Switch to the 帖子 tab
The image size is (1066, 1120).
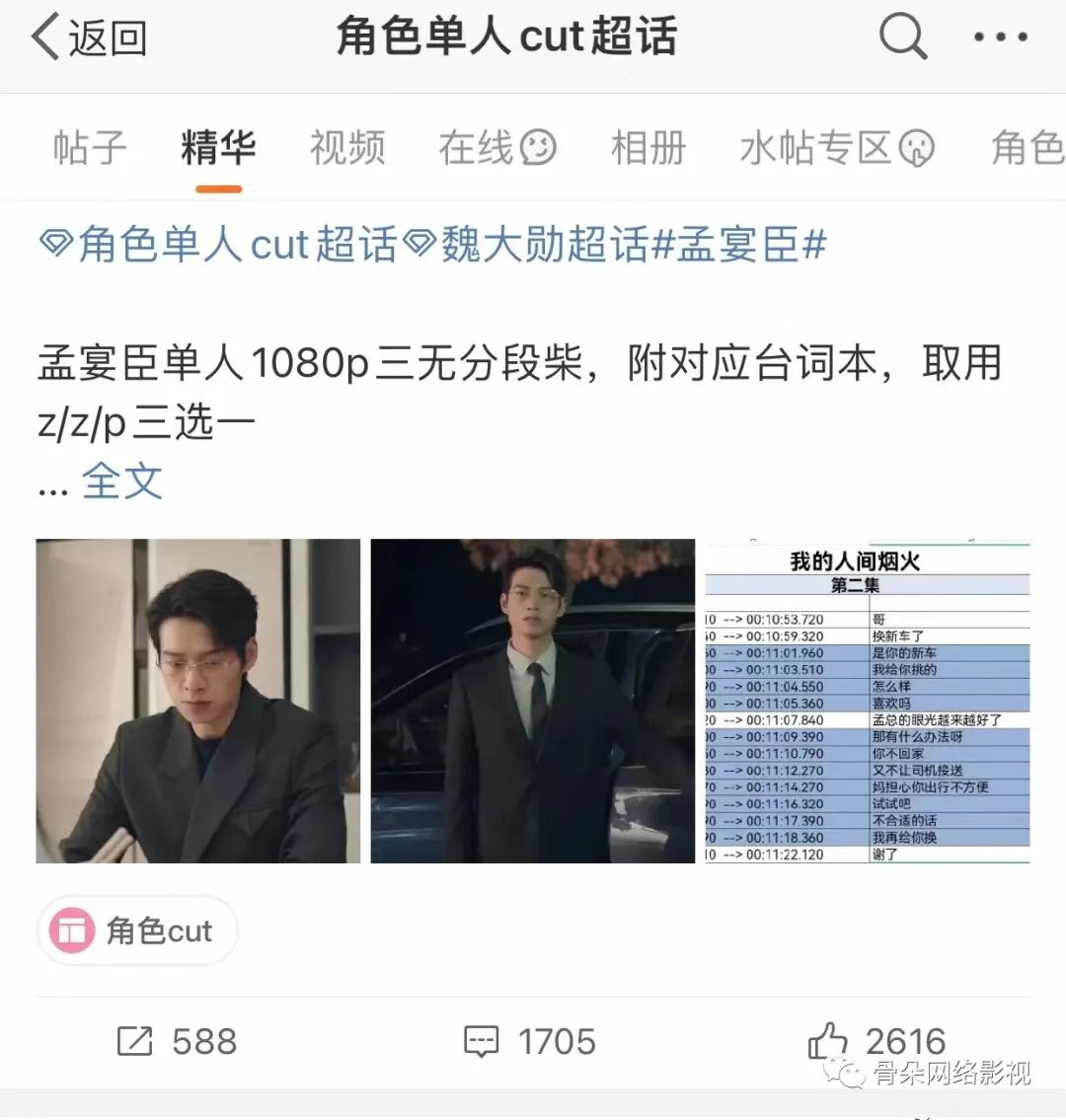tap(89, 148)
